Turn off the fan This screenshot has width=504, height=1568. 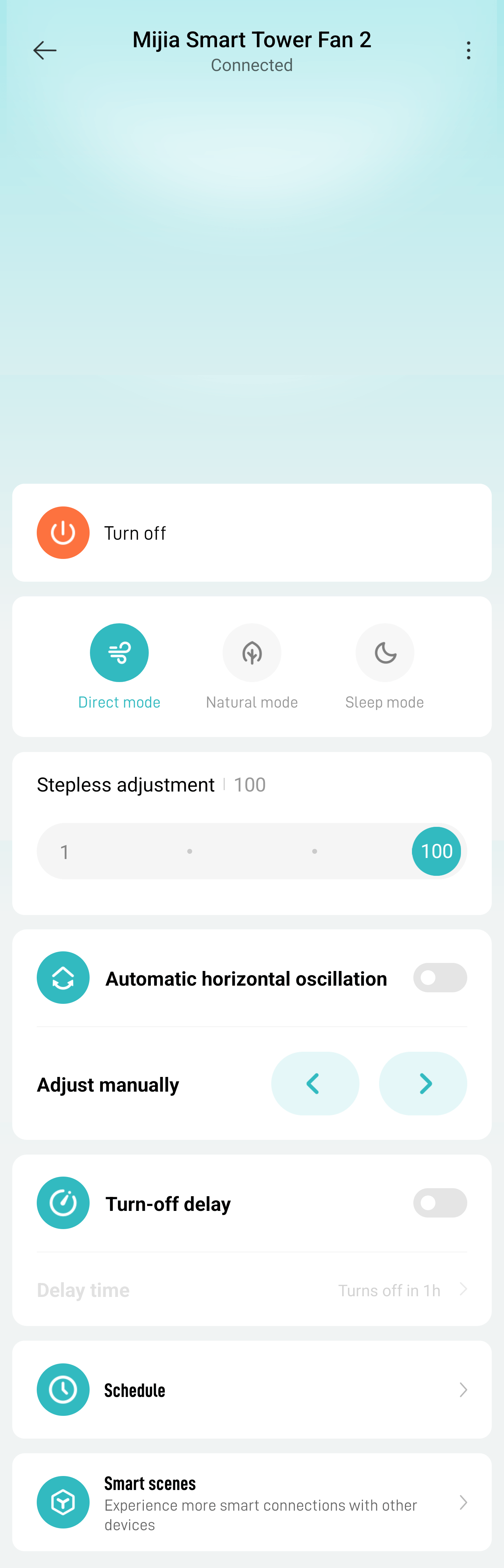[x=63, y=533]
